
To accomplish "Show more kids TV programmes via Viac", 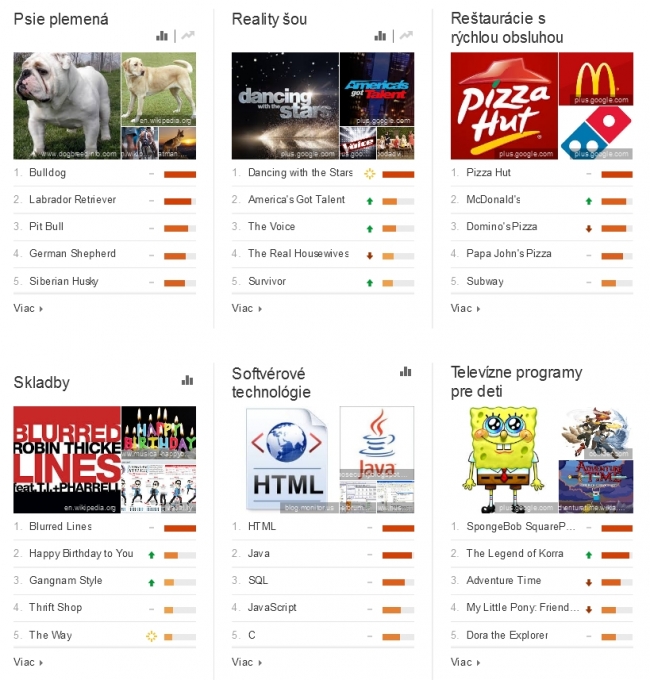I will 464,662.
